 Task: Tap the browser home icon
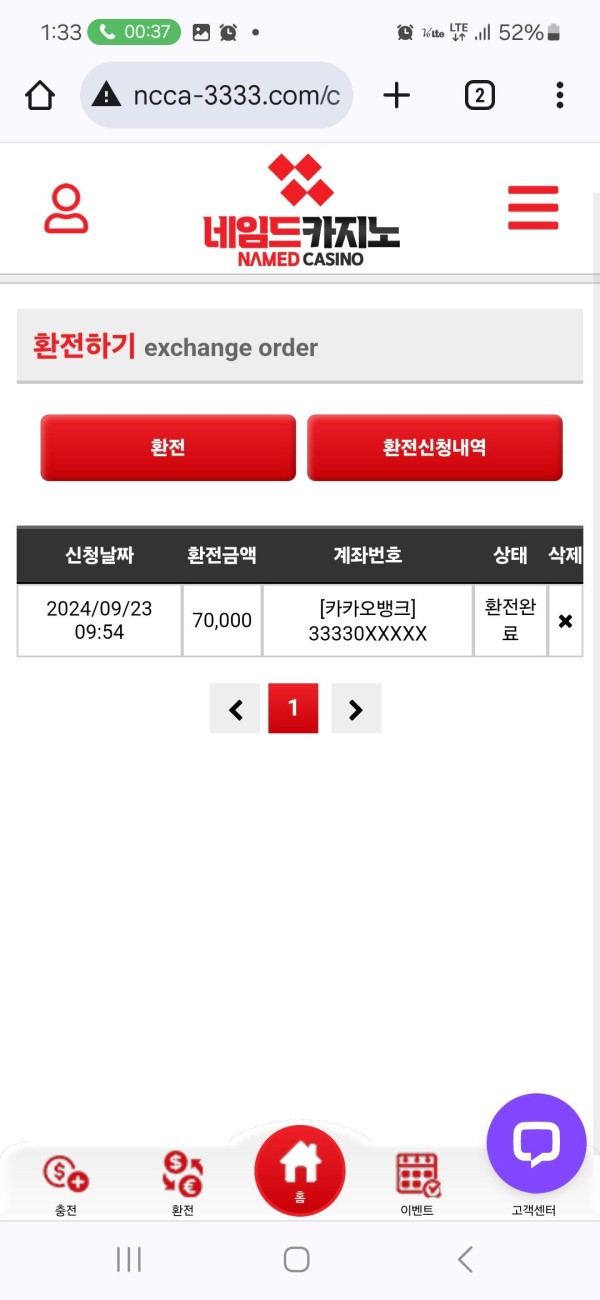40,95
